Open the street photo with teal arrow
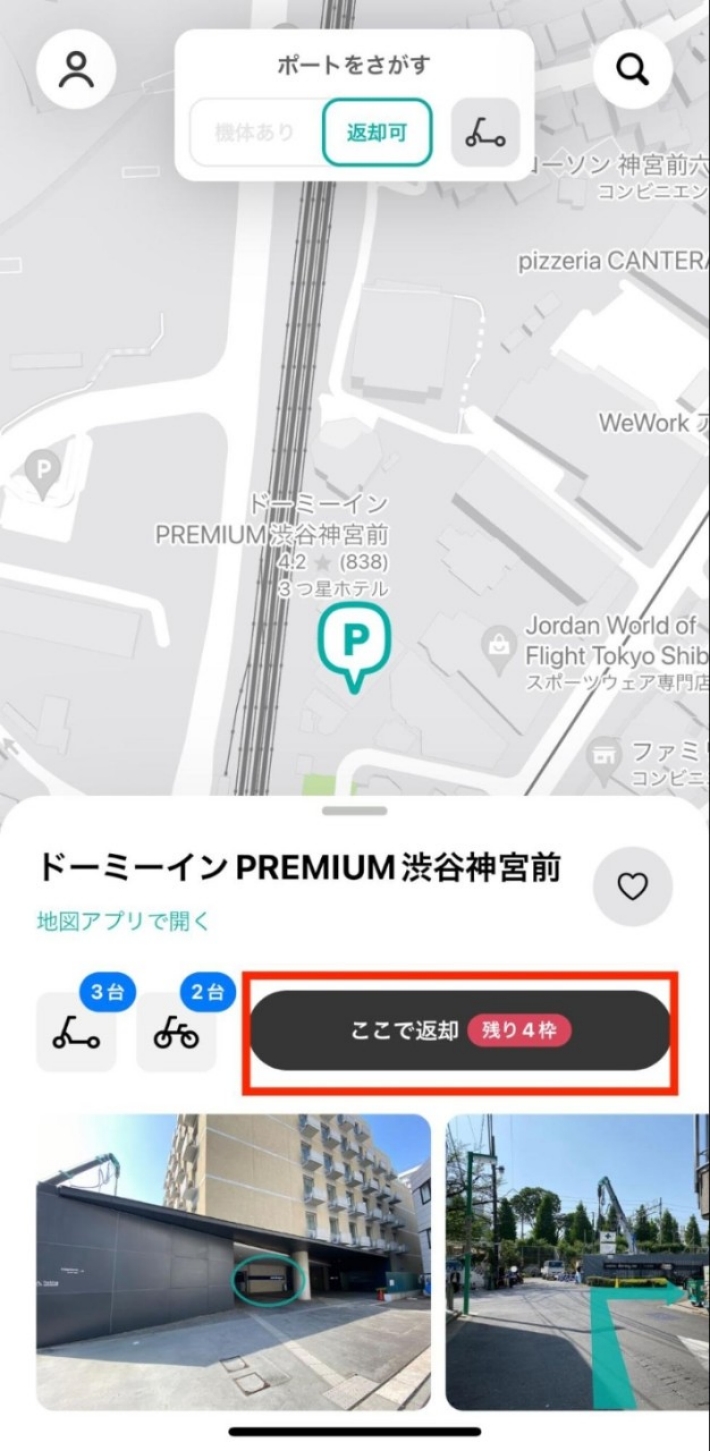The width and height of the screenshot is (710, 1451). point(577,1261)
